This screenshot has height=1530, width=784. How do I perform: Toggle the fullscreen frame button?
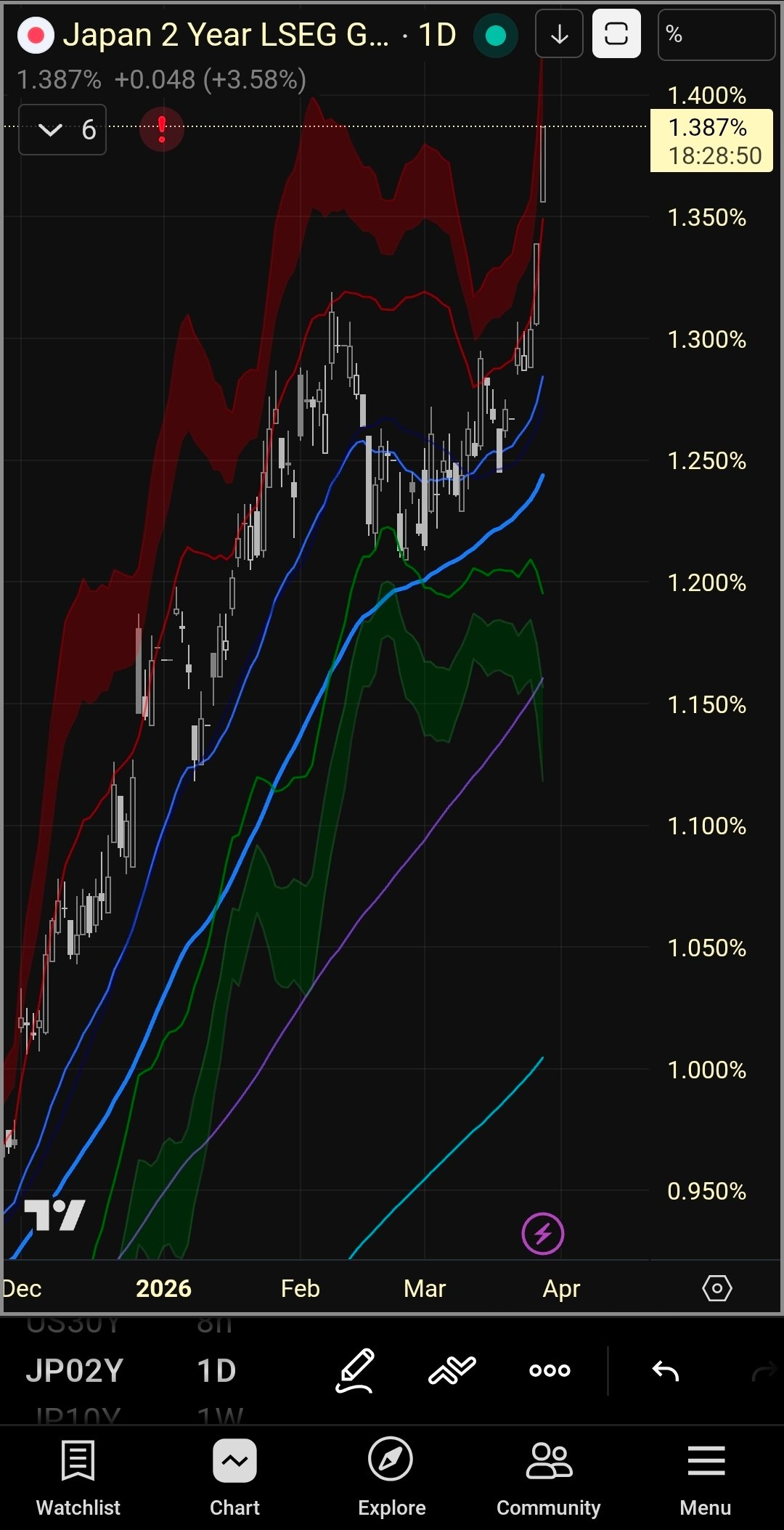click(x=616, y=34)
